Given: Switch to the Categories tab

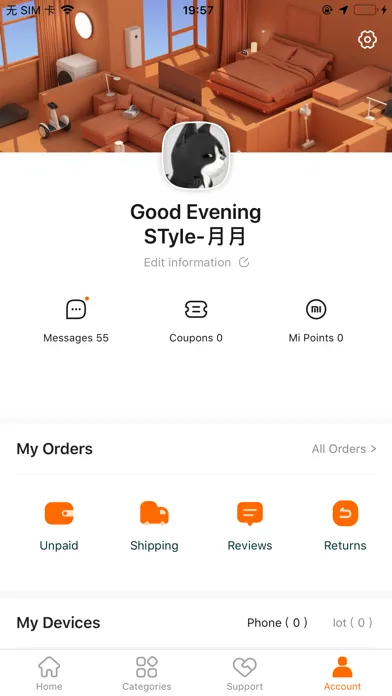Looking at the screenshot, I should [147, 673].
